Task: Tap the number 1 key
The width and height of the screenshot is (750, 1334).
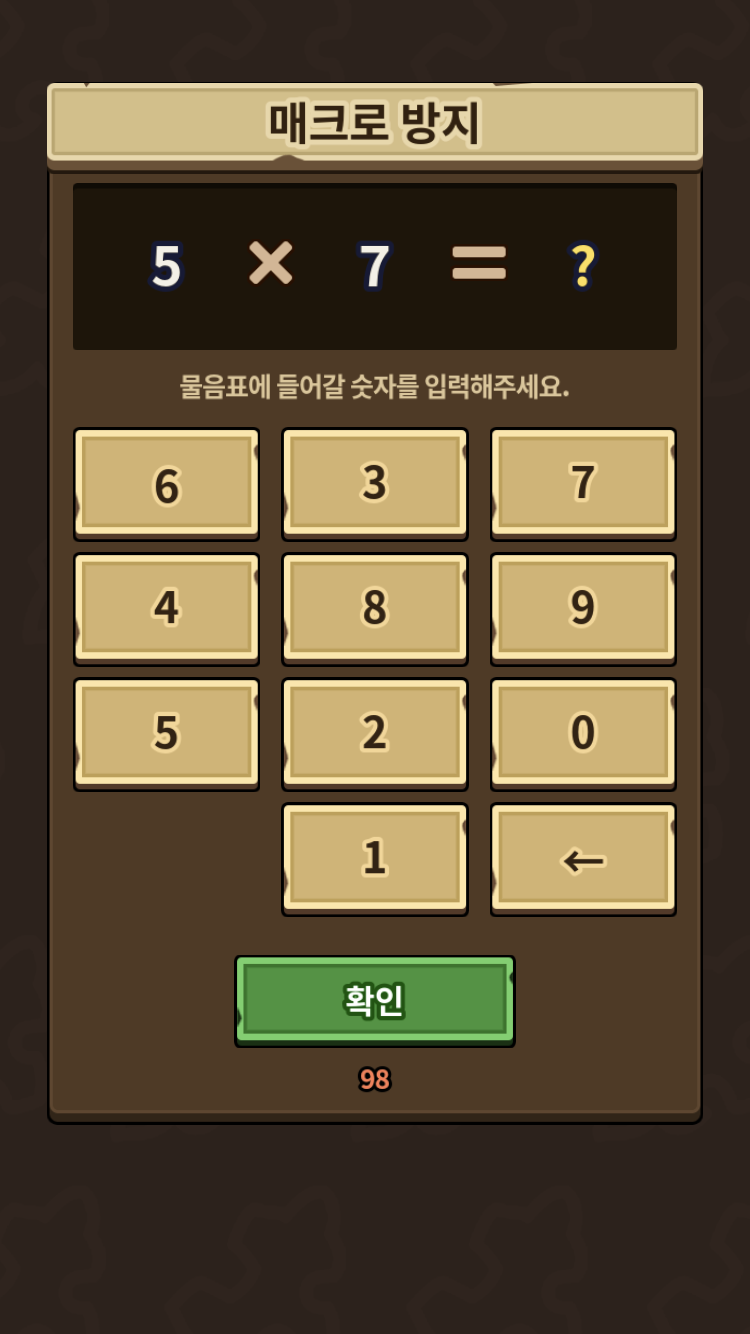Action: (x=374, y=859)
